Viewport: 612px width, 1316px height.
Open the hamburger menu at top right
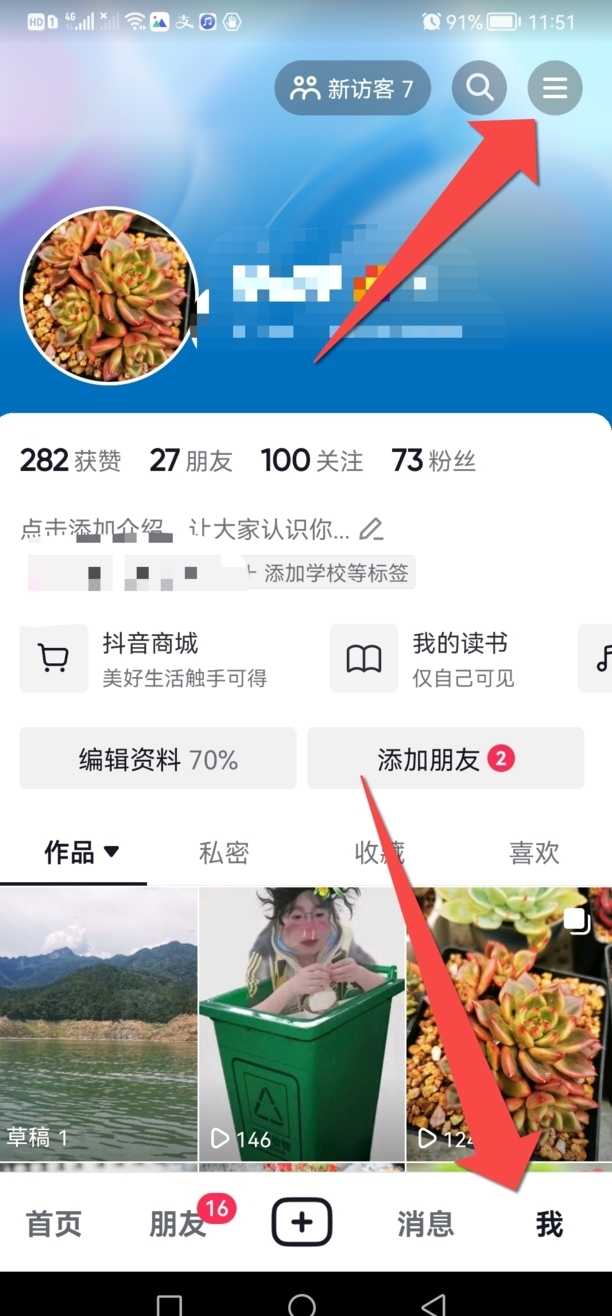point(554,89)
